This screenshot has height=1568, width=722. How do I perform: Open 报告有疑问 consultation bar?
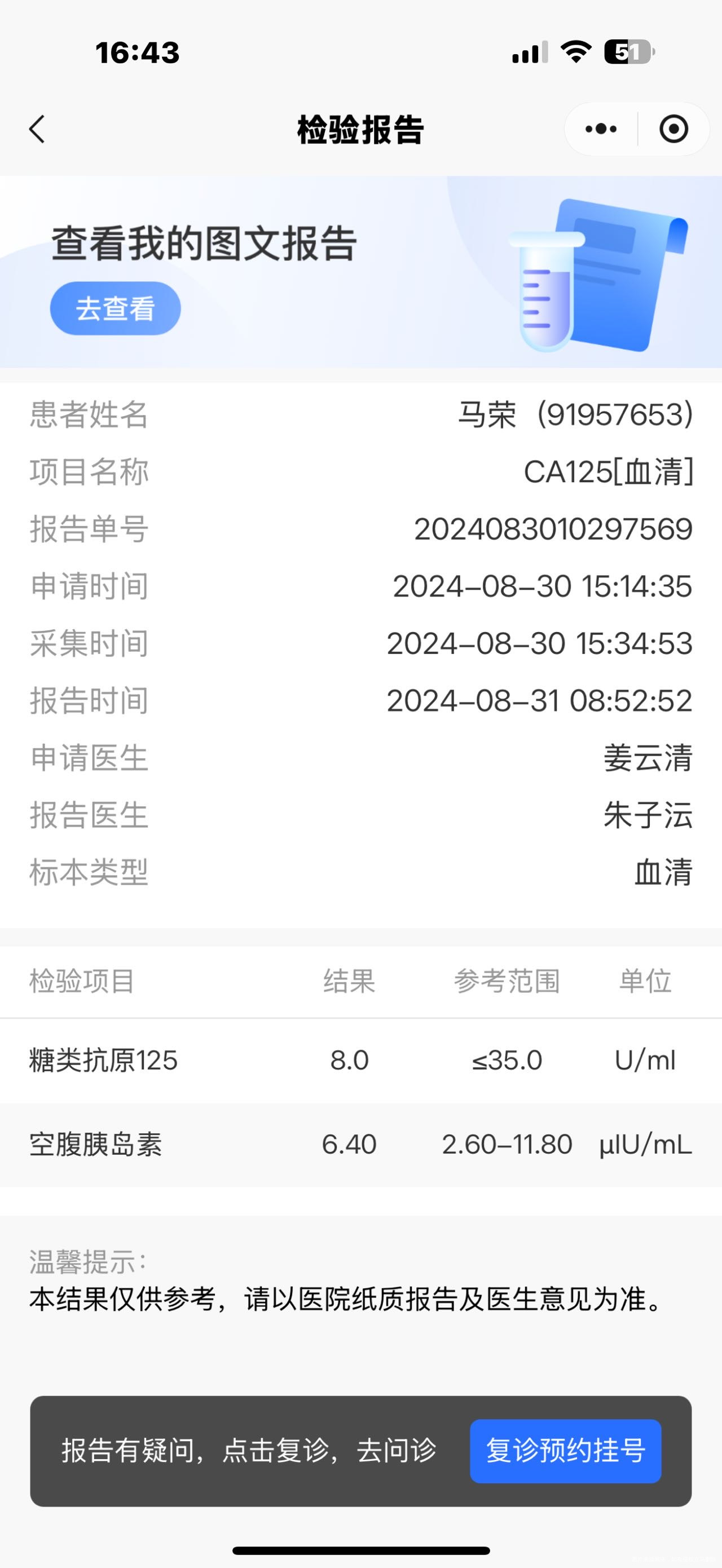tap(249, 1452)
